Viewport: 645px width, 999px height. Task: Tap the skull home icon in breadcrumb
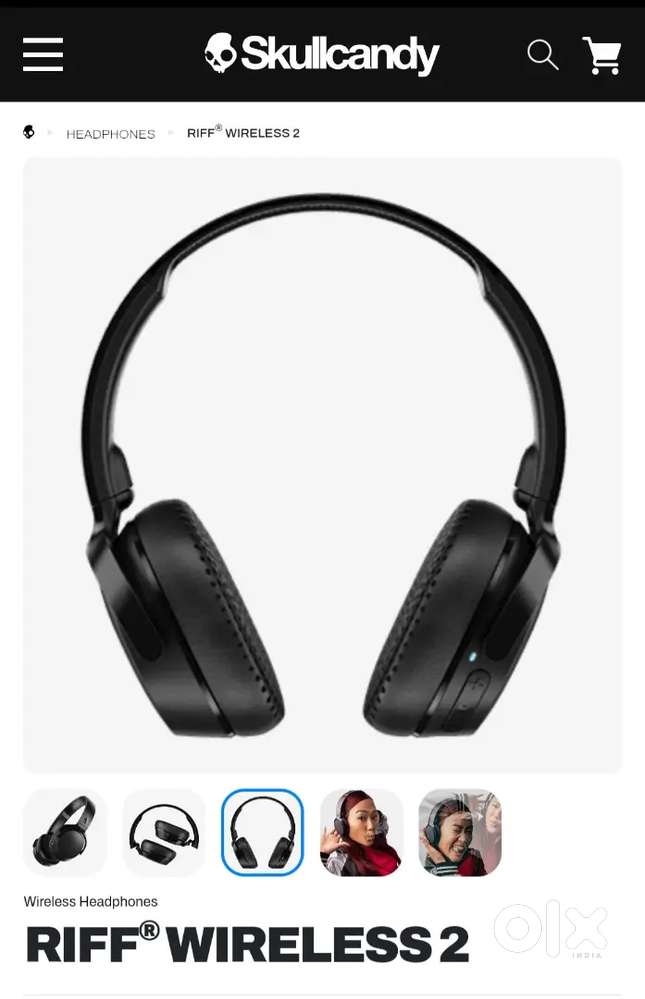point(29,132)
